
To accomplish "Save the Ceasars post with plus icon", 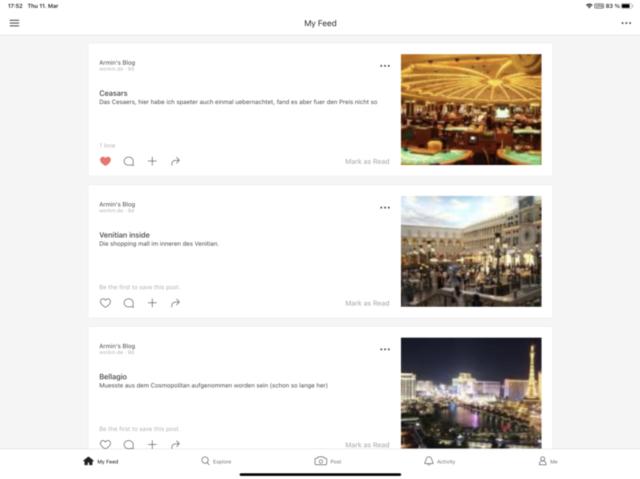I will (152, 161).
